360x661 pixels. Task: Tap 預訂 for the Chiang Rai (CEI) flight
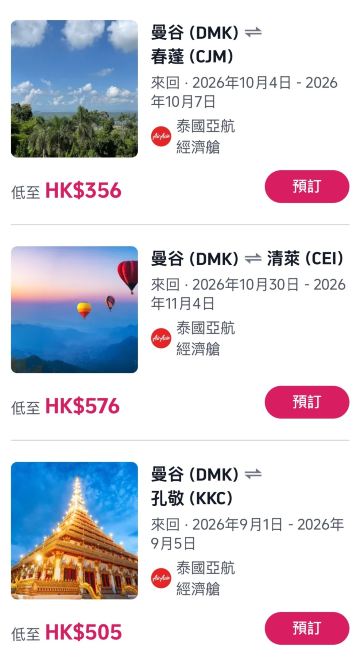point(307,402)
